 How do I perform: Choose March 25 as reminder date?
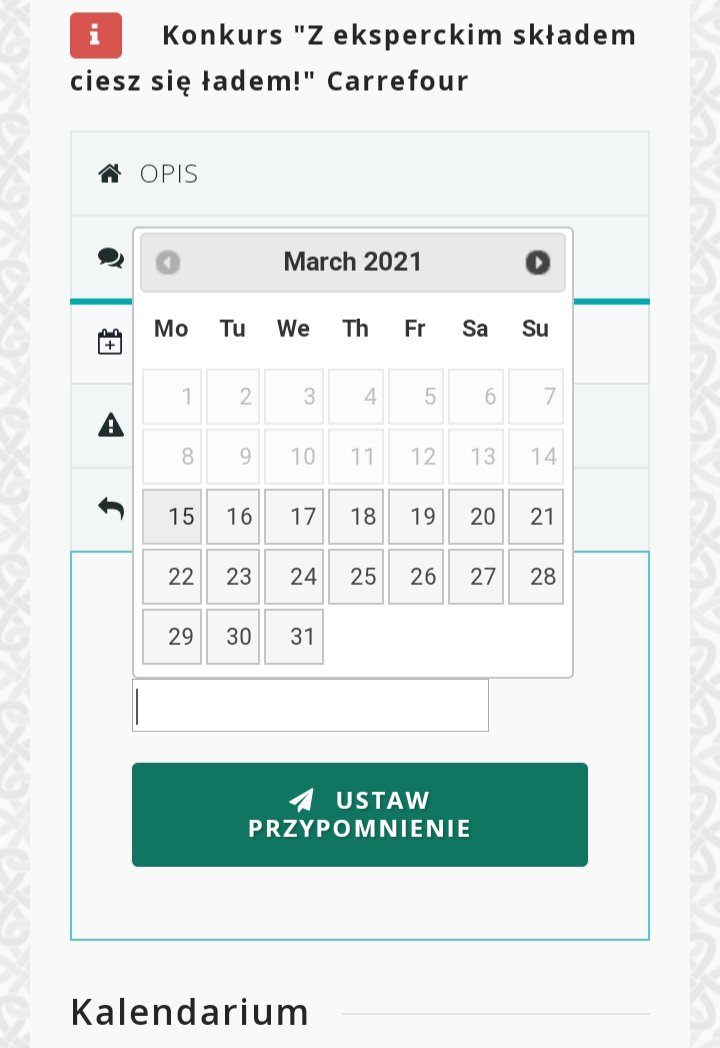coord(356,577)
